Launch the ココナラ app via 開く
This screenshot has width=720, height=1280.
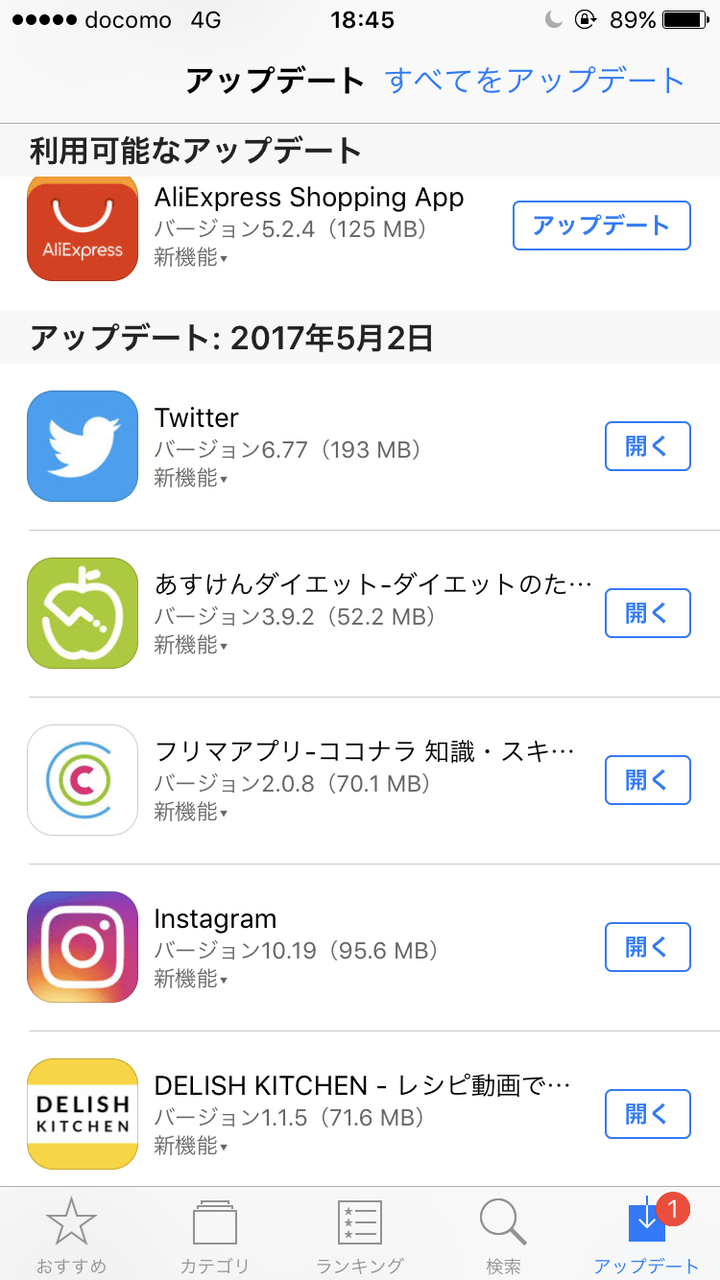(x=647, y=780)
